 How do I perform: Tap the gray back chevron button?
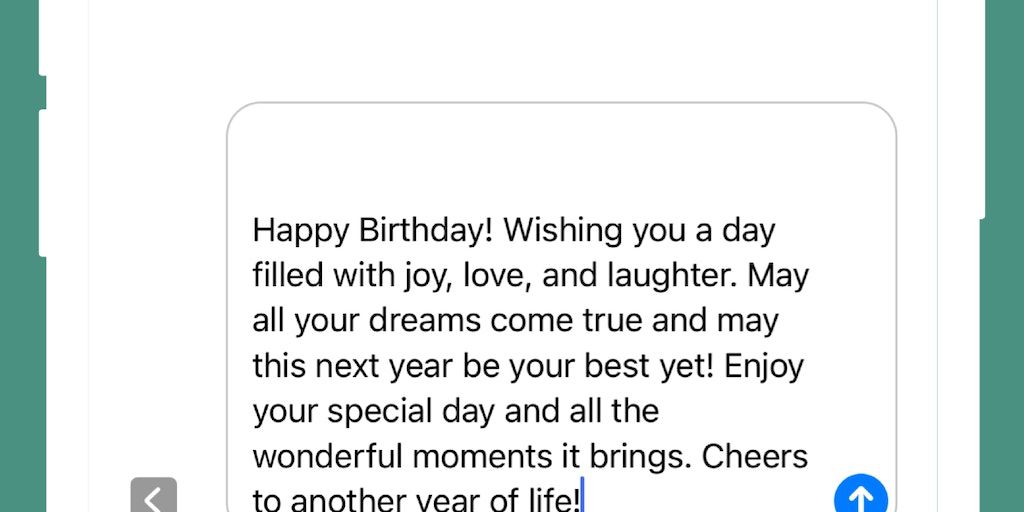pos(153,497)
